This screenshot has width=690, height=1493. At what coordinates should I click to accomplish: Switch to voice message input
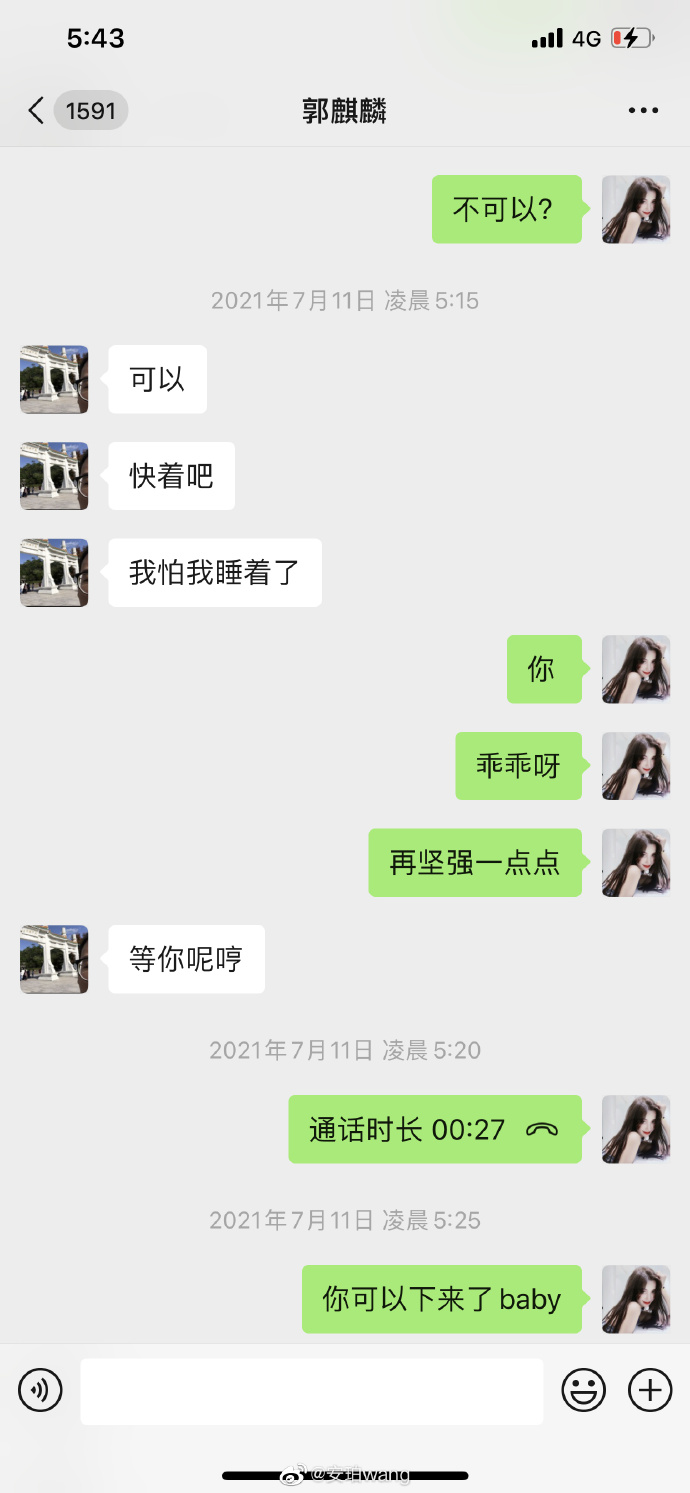click(x=41, y=1390)
